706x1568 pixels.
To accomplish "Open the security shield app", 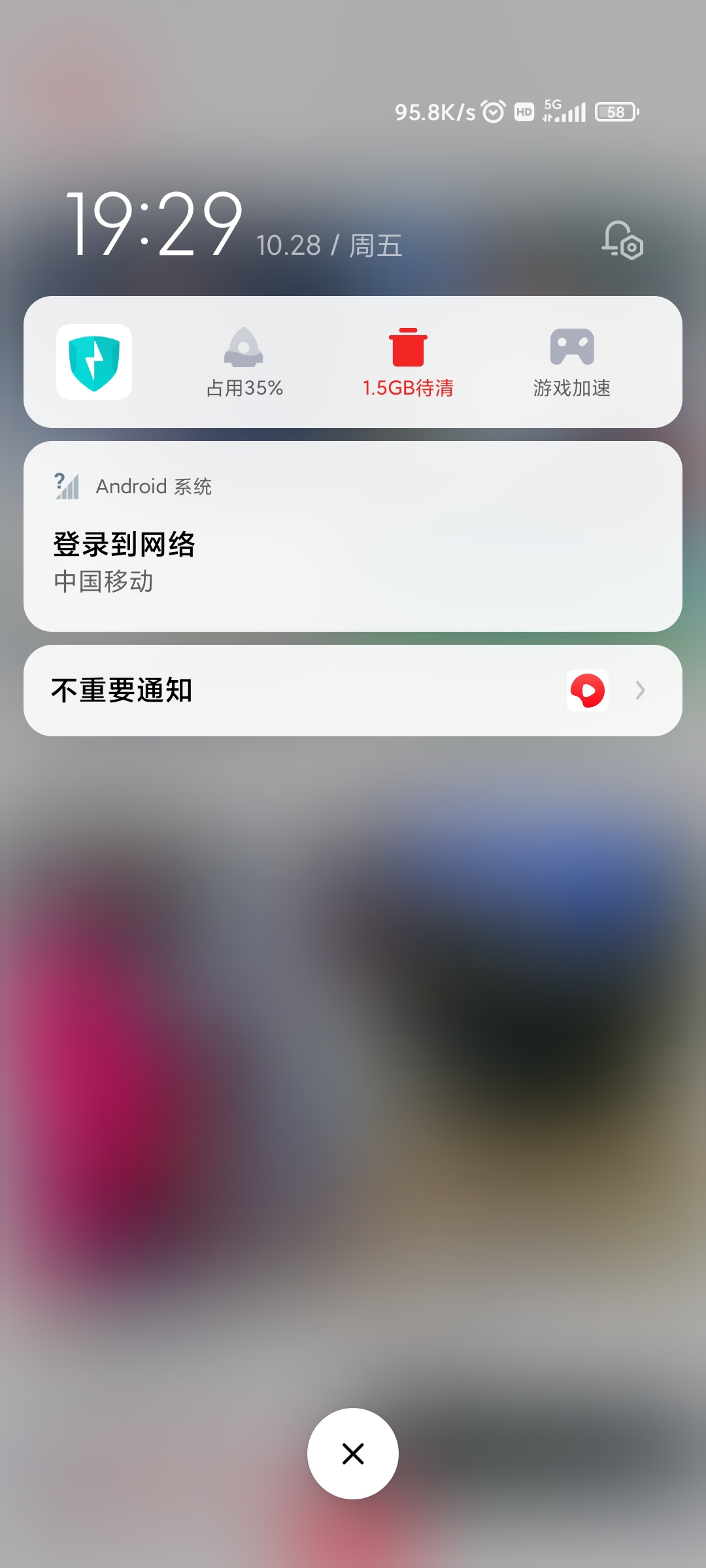I will [94, 362].
